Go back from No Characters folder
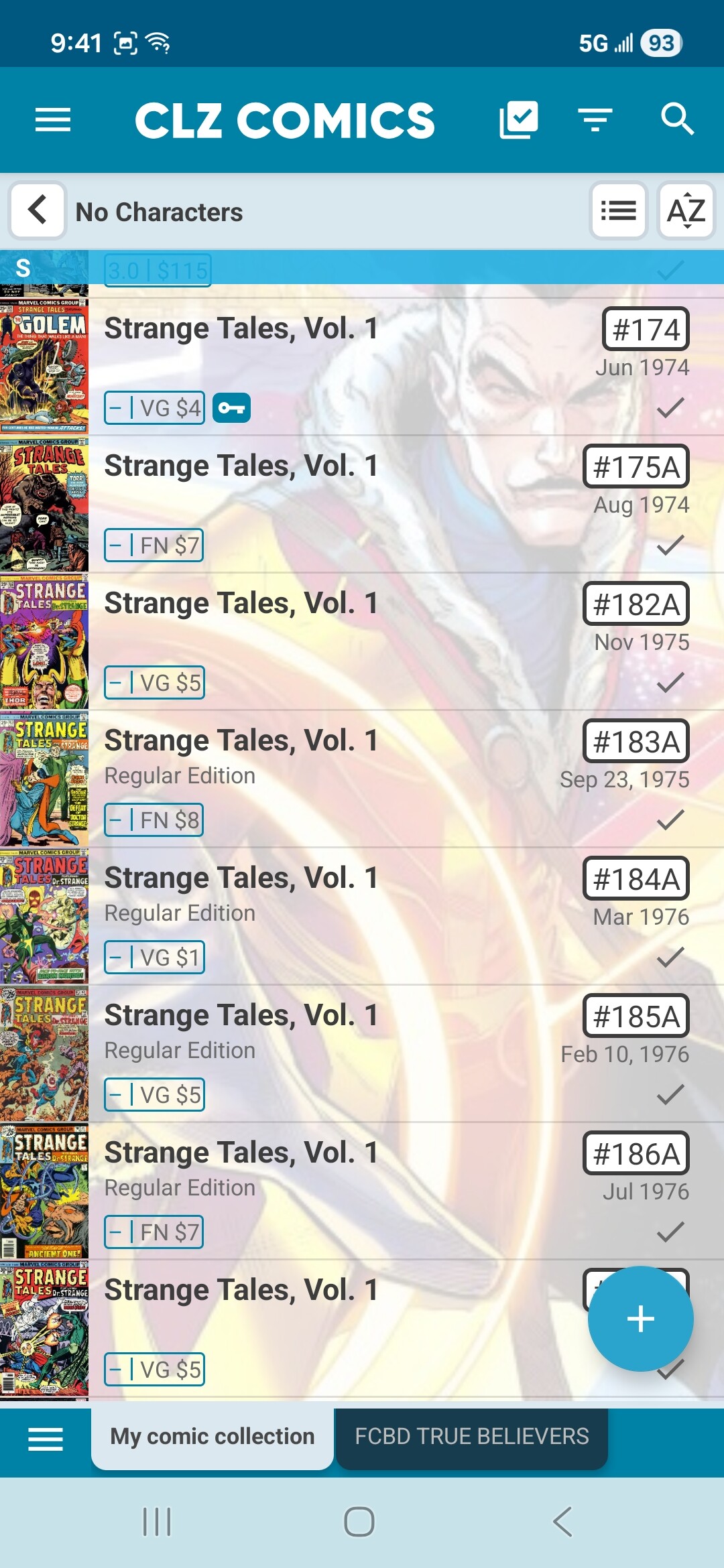This screenshot has height=1568, width=724. point(38,210)
